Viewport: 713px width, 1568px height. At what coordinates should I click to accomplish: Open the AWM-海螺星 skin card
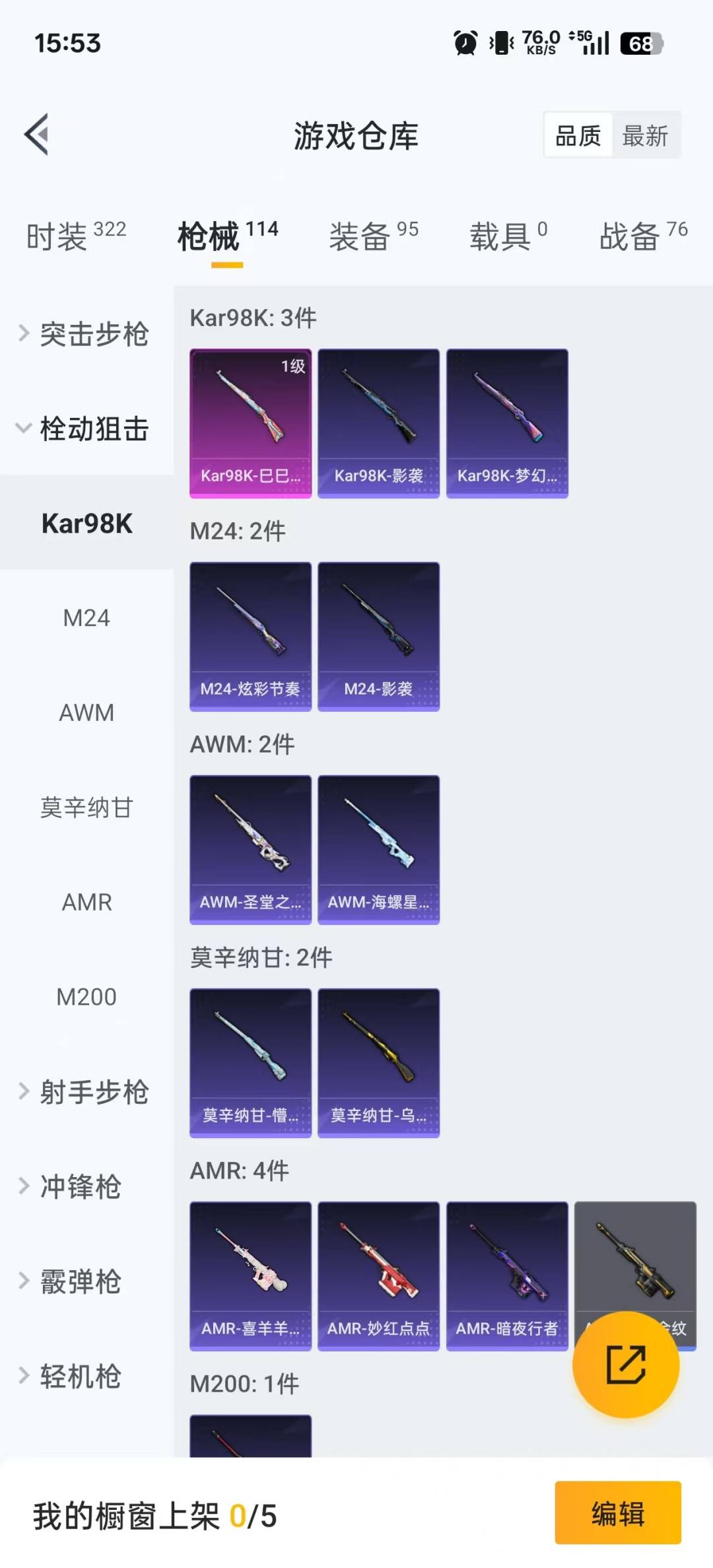(x=378, y=850)
